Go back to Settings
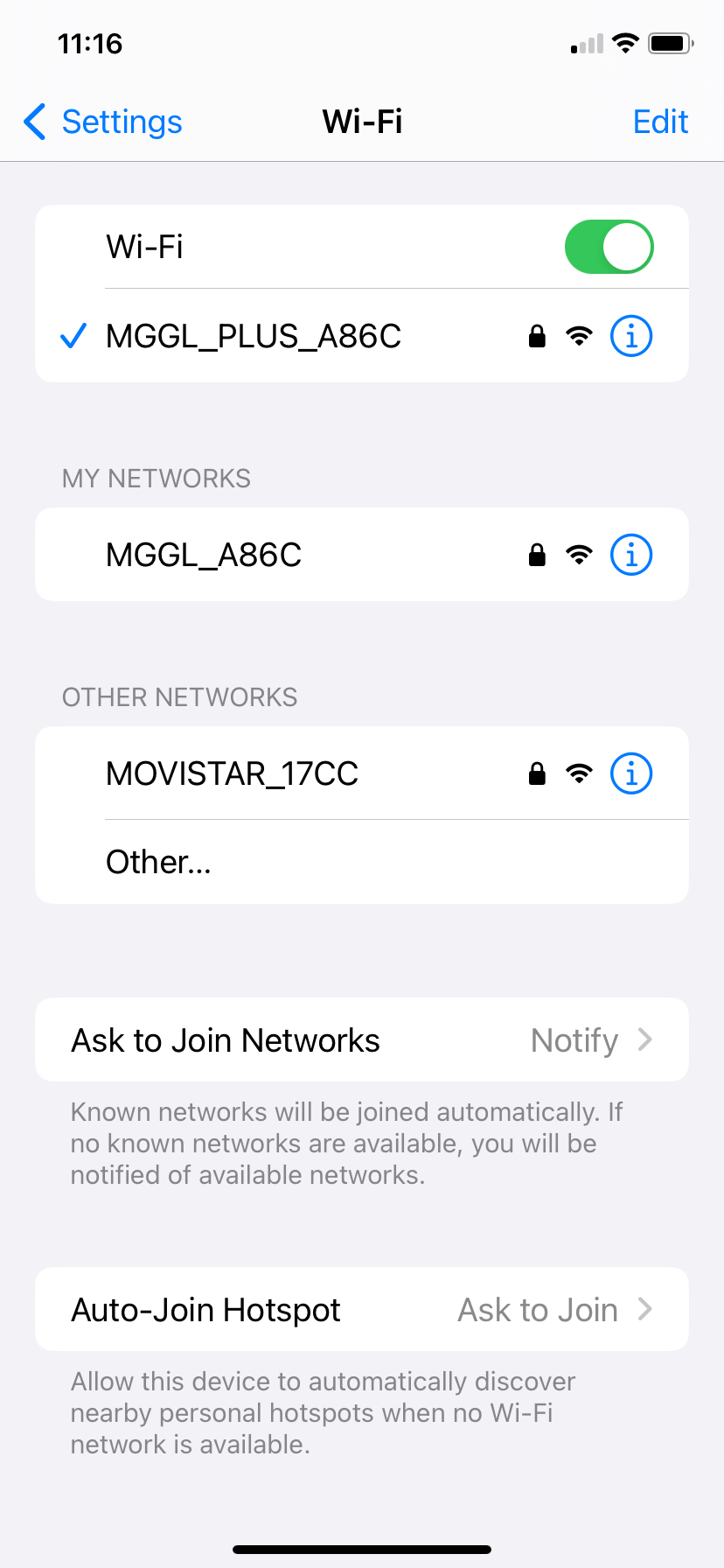The height and width of the screenshot is (1568, 724). pyautogui.click(x=103, y=122)
